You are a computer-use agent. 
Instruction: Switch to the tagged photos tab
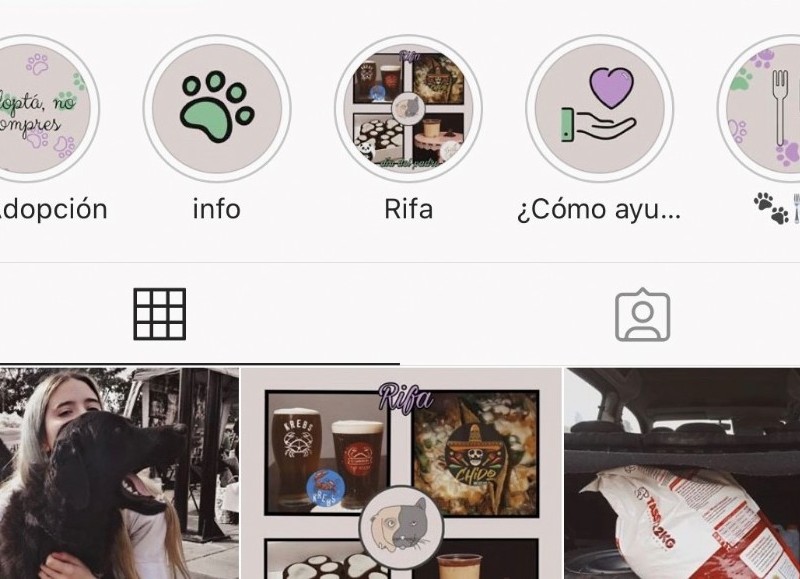(x=642, y=315)
